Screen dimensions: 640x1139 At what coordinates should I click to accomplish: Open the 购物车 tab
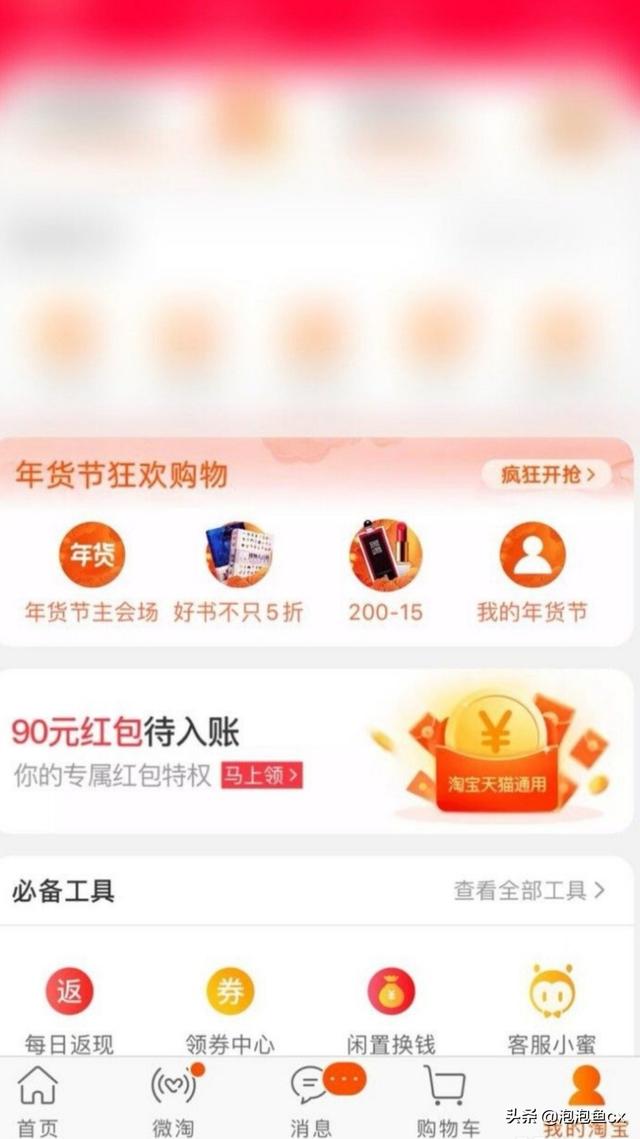click(x=448, y=1099)
